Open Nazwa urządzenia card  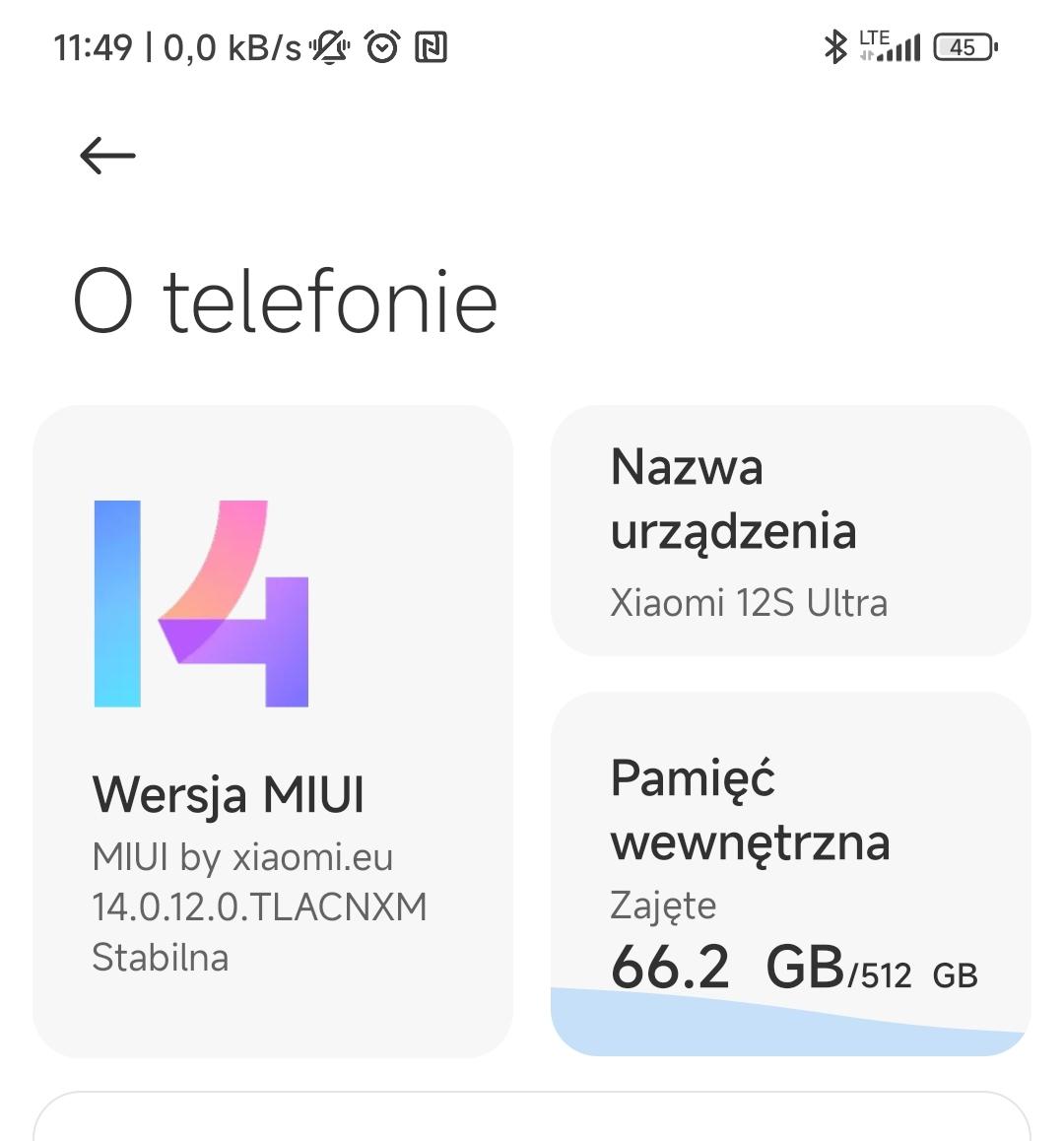pos(790,531)
